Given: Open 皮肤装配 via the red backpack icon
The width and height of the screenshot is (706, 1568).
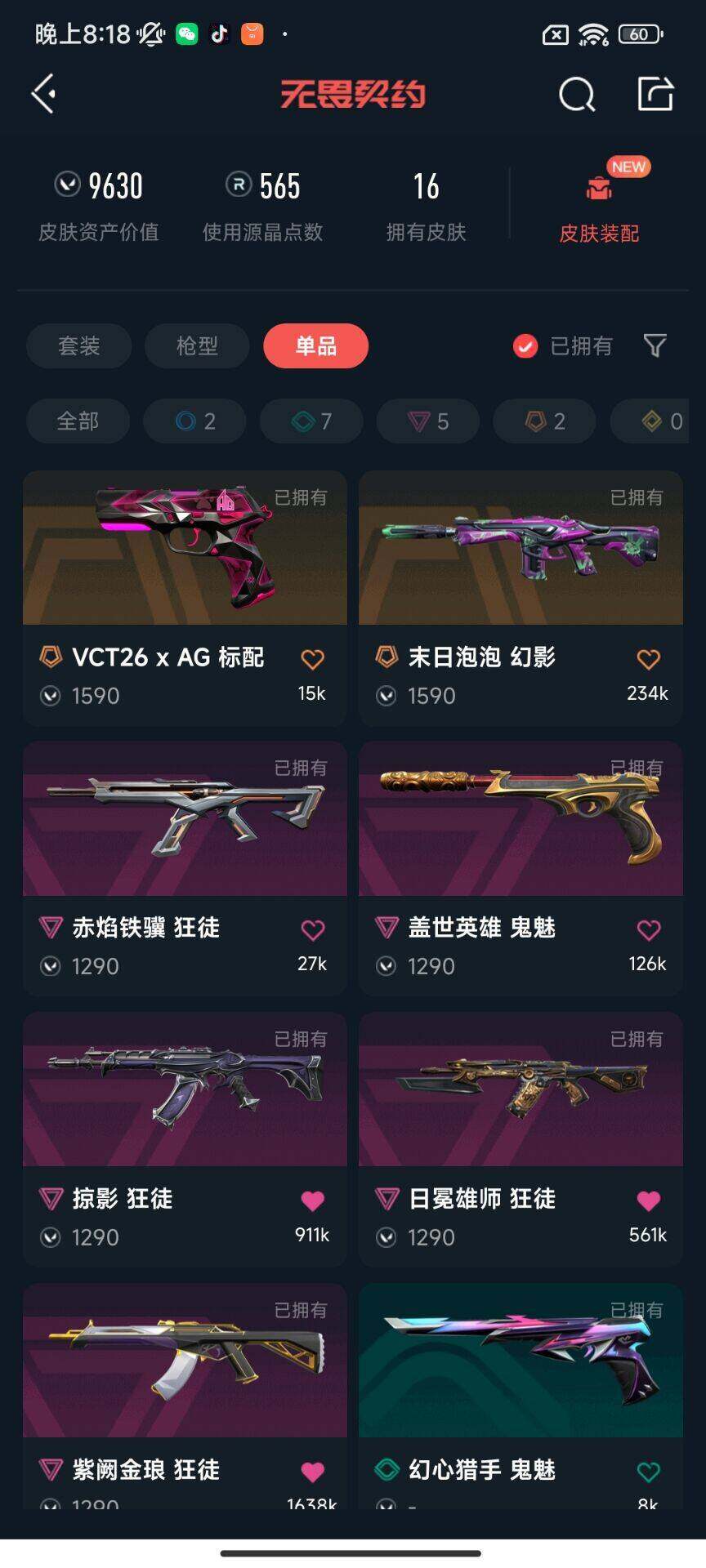Looking at the screenshot, I should (x=599, y=189).
